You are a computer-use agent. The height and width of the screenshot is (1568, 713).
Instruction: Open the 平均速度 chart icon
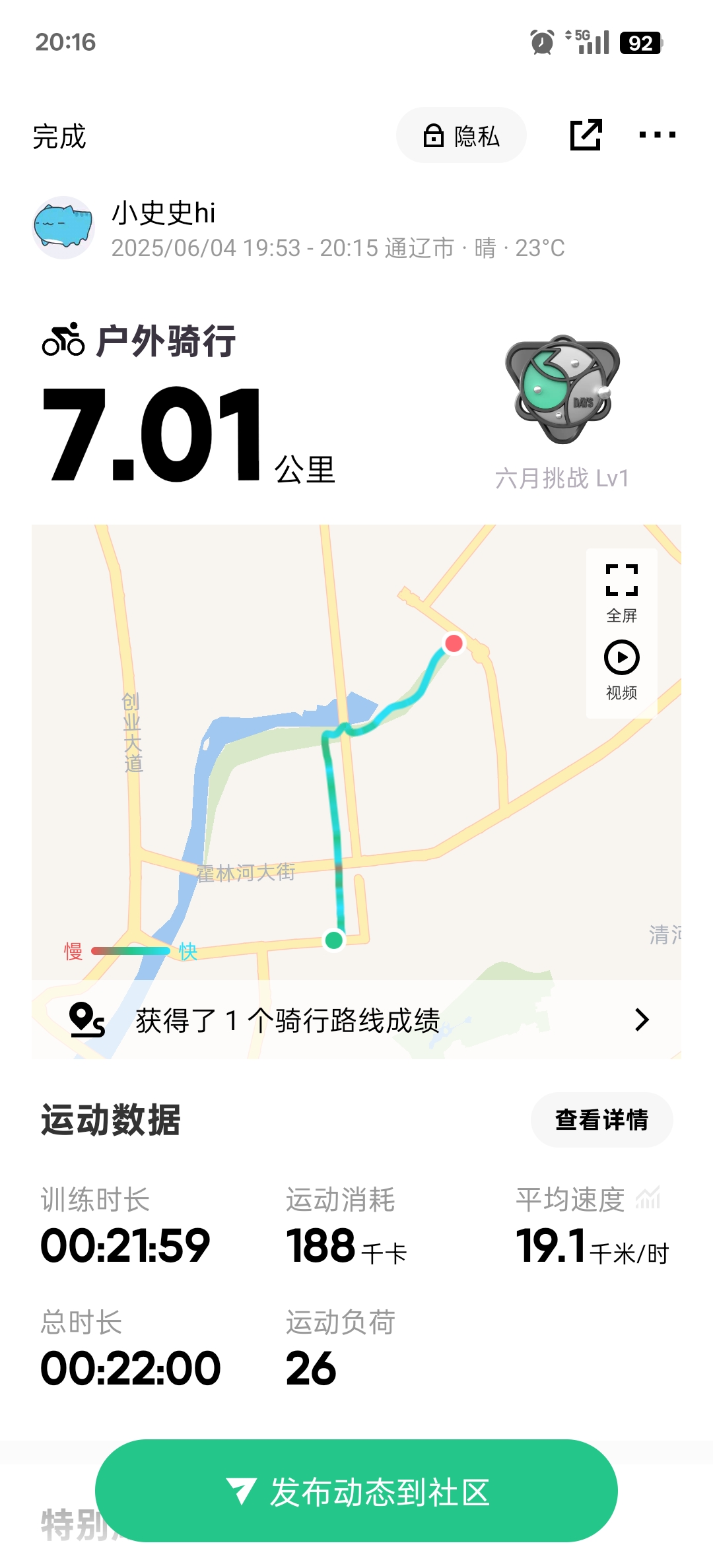coord(648,1198)
